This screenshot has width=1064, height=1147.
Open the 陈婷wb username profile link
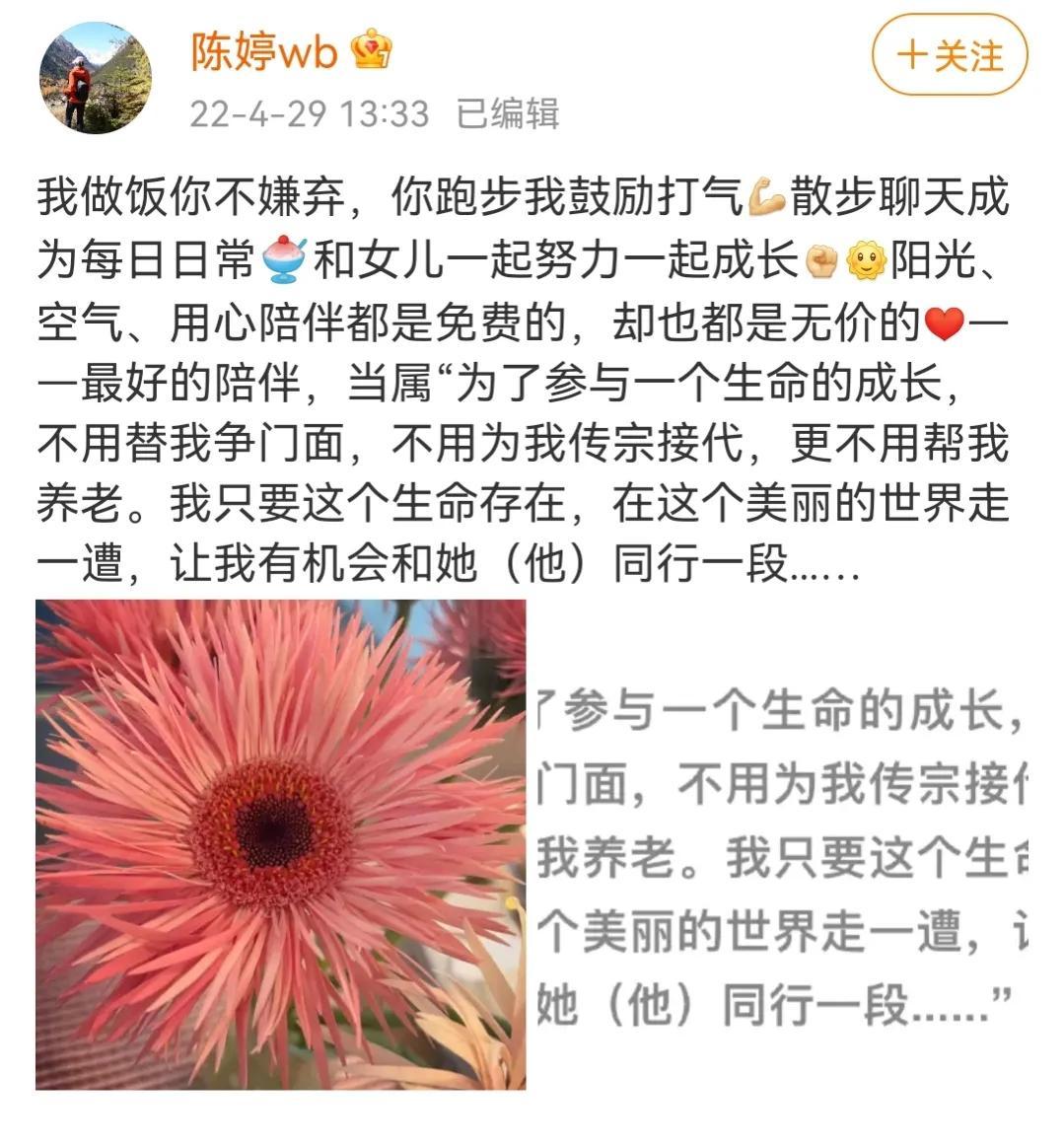coord(263,51)
